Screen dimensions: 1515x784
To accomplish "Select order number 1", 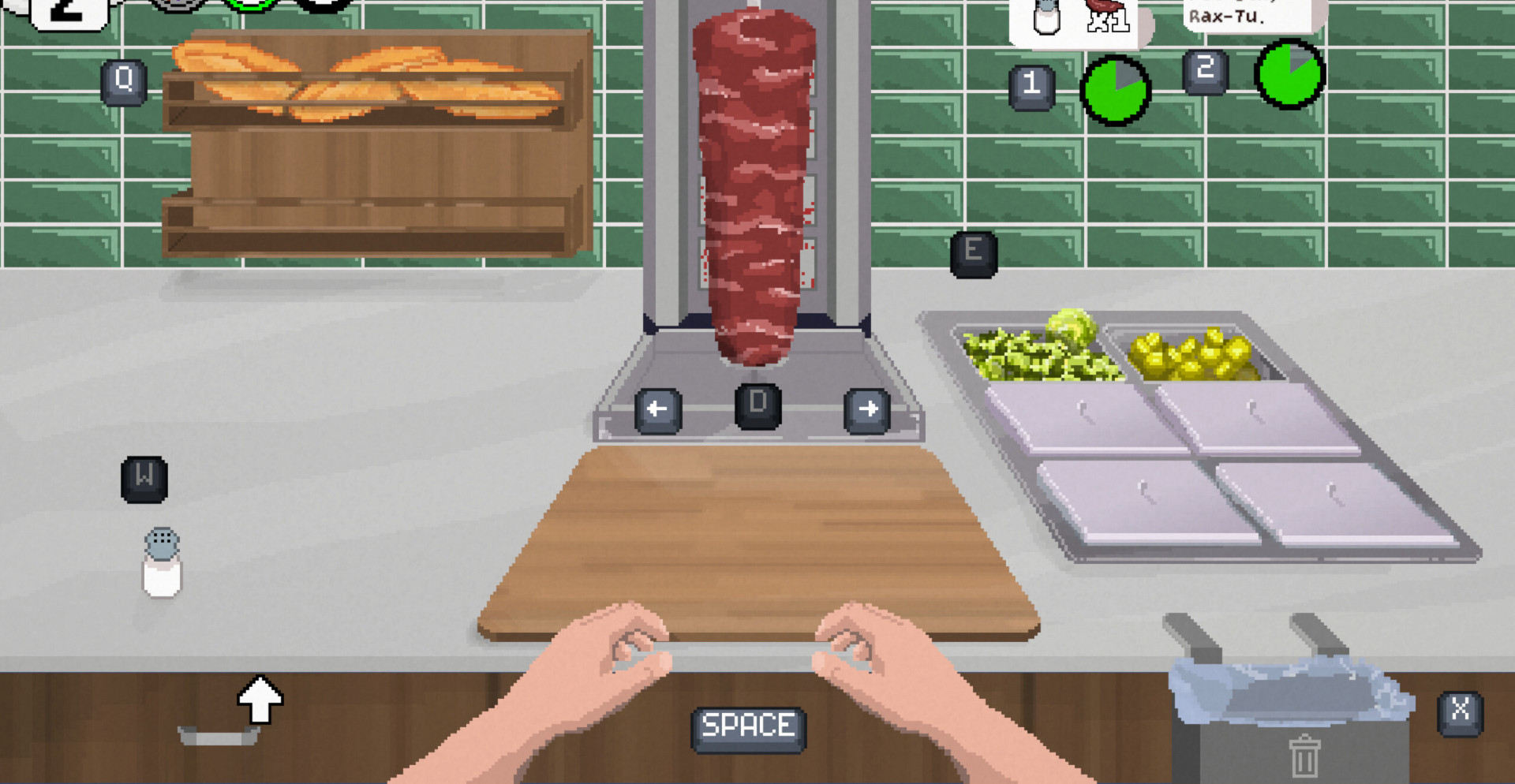I will point(1032,86).
